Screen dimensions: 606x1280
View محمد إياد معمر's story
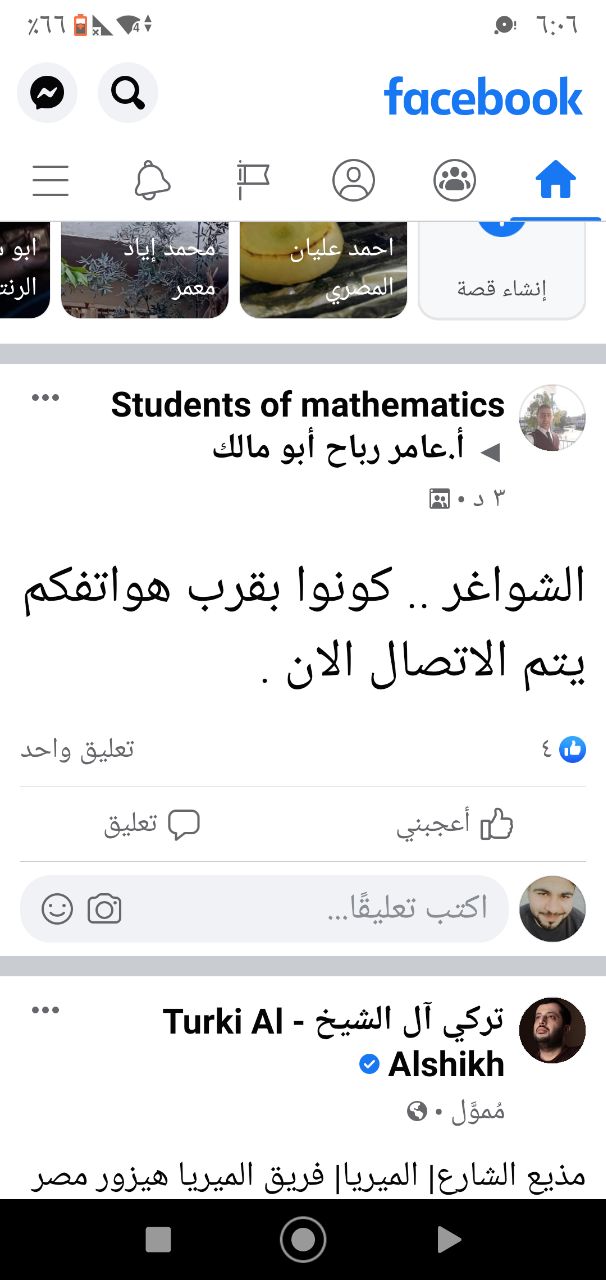pos(145,268)
